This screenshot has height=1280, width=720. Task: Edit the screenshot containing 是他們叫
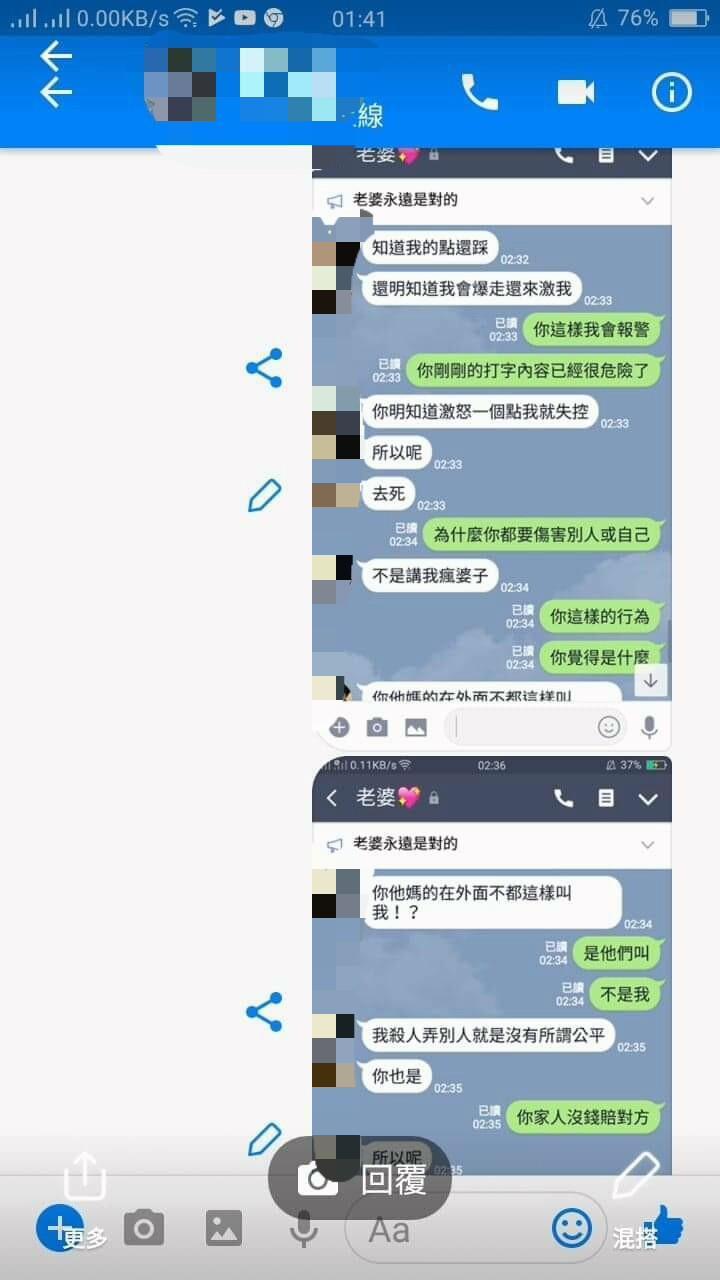264,1138
